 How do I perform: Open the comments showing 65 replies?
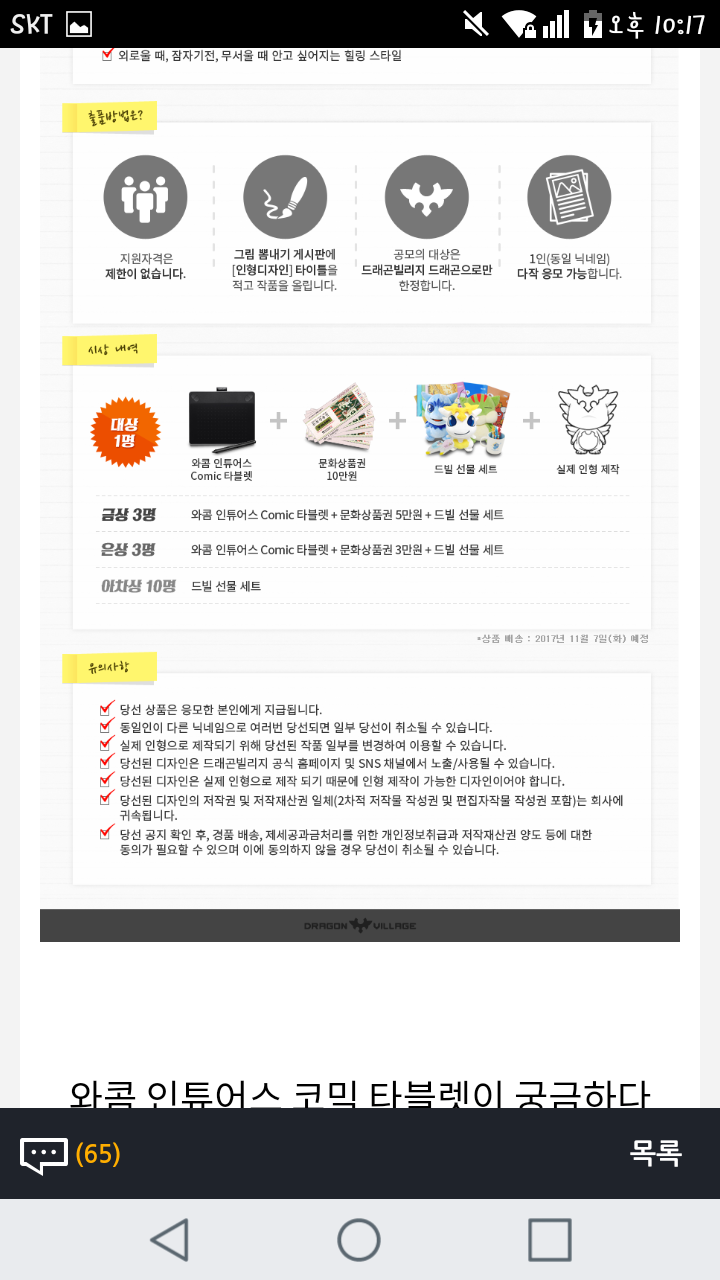(70, 1154)
